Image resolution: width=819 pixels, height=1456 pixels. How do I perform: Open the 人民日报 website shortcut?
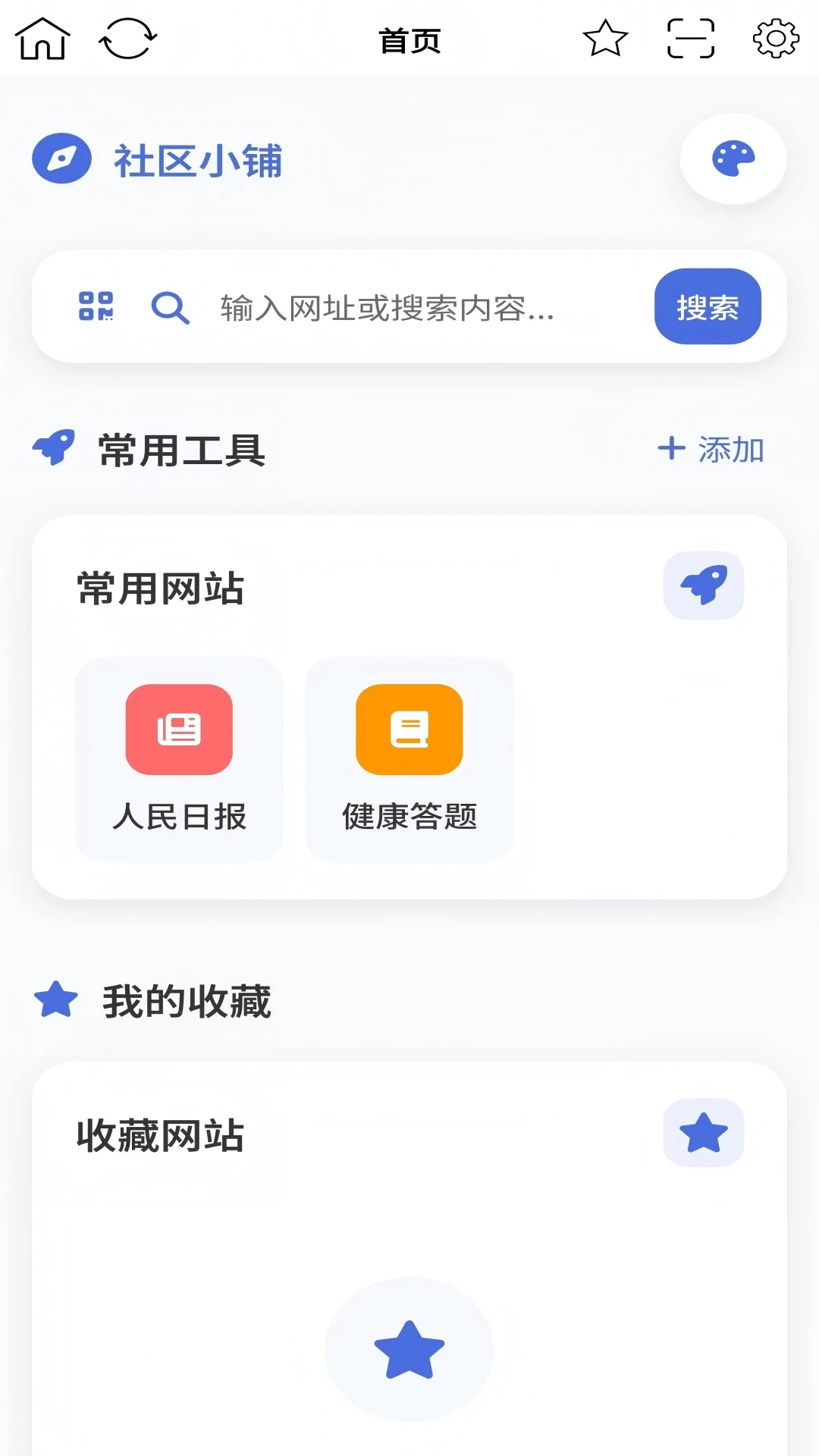(x=180, y=759)
